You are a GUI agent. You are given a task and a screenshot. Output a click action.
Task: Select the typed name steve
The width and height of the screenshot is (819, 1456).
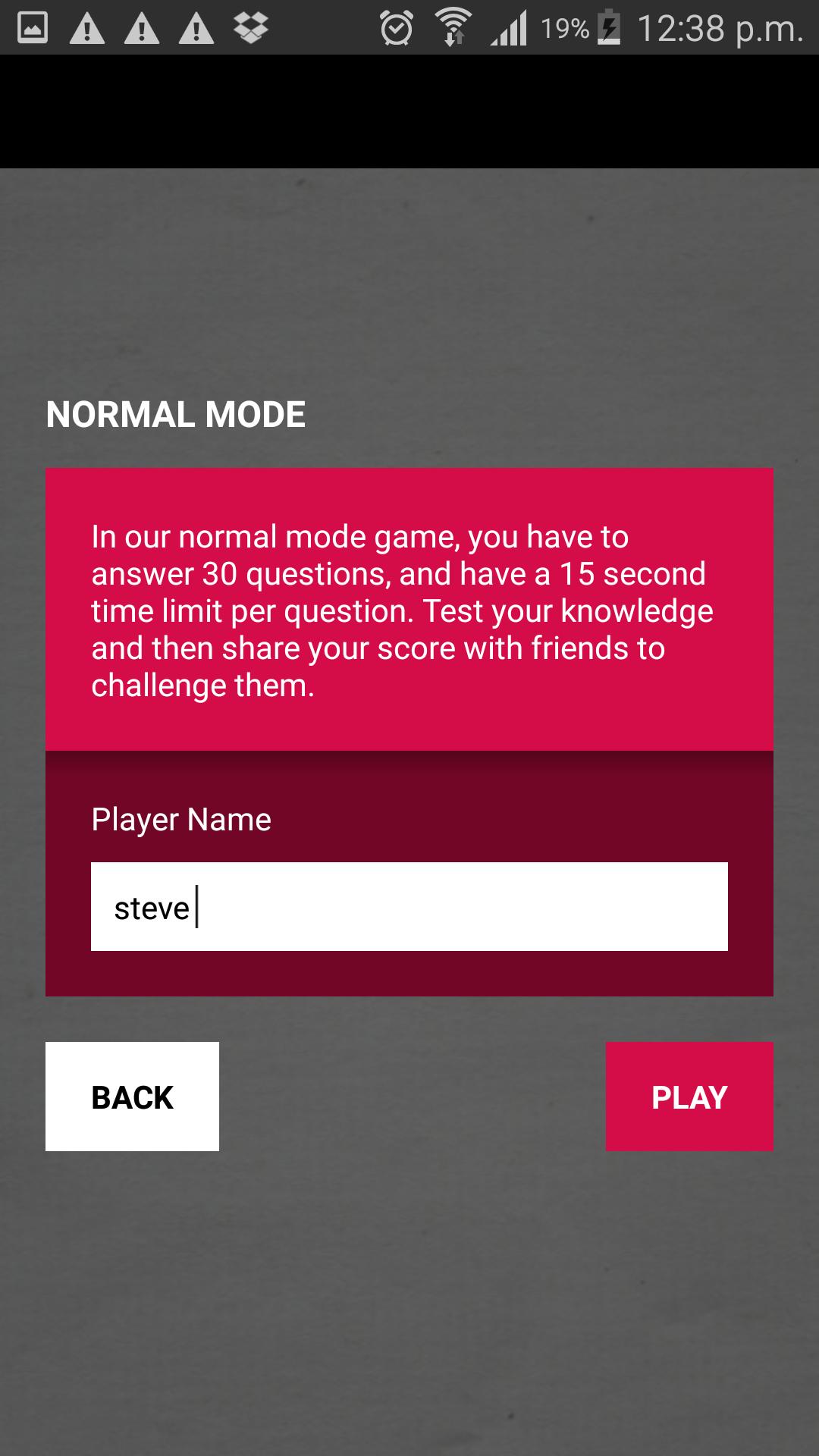coord(152,907)
